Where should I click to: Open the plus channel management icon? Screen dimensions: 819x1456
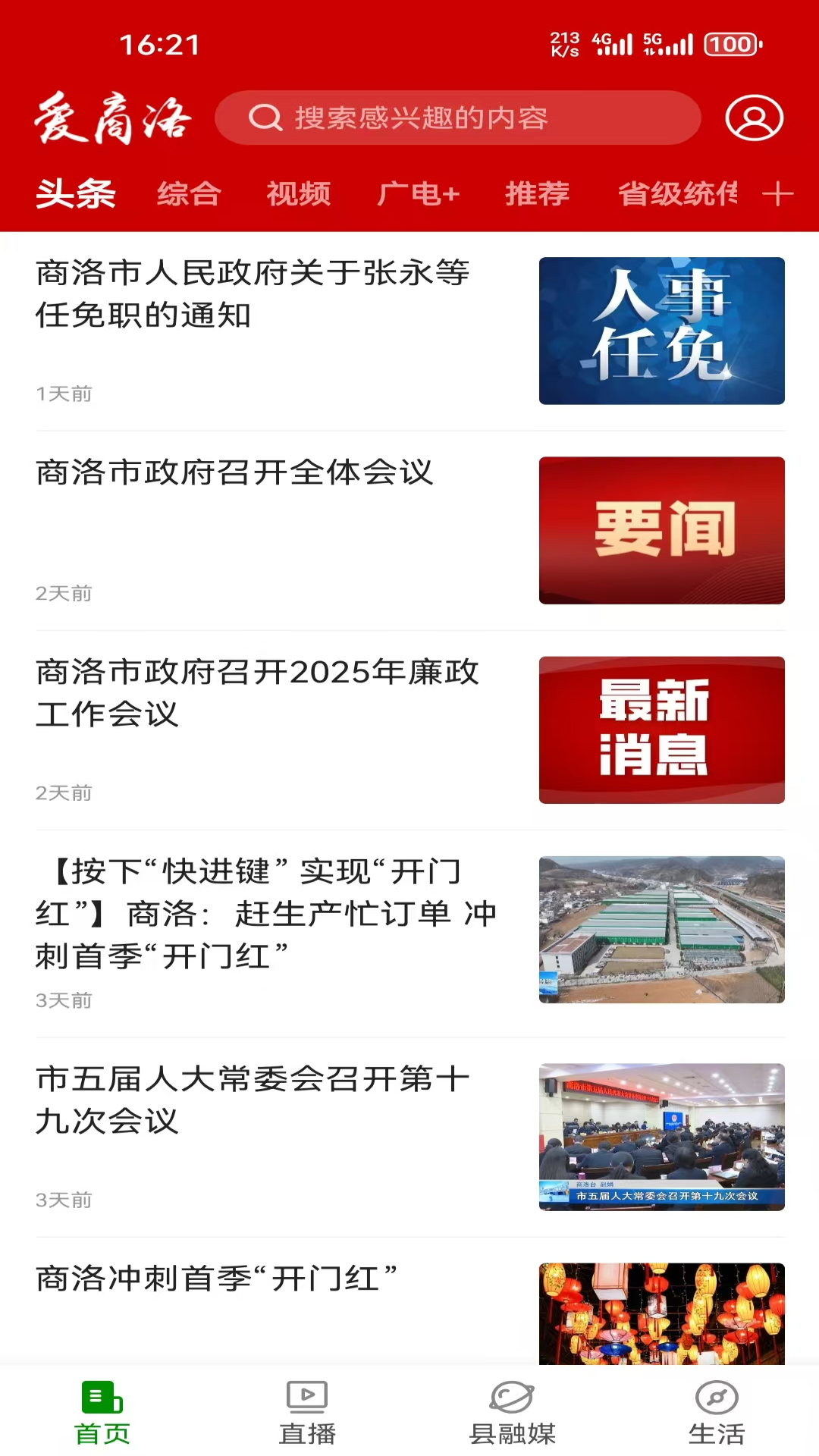point(780,194)
